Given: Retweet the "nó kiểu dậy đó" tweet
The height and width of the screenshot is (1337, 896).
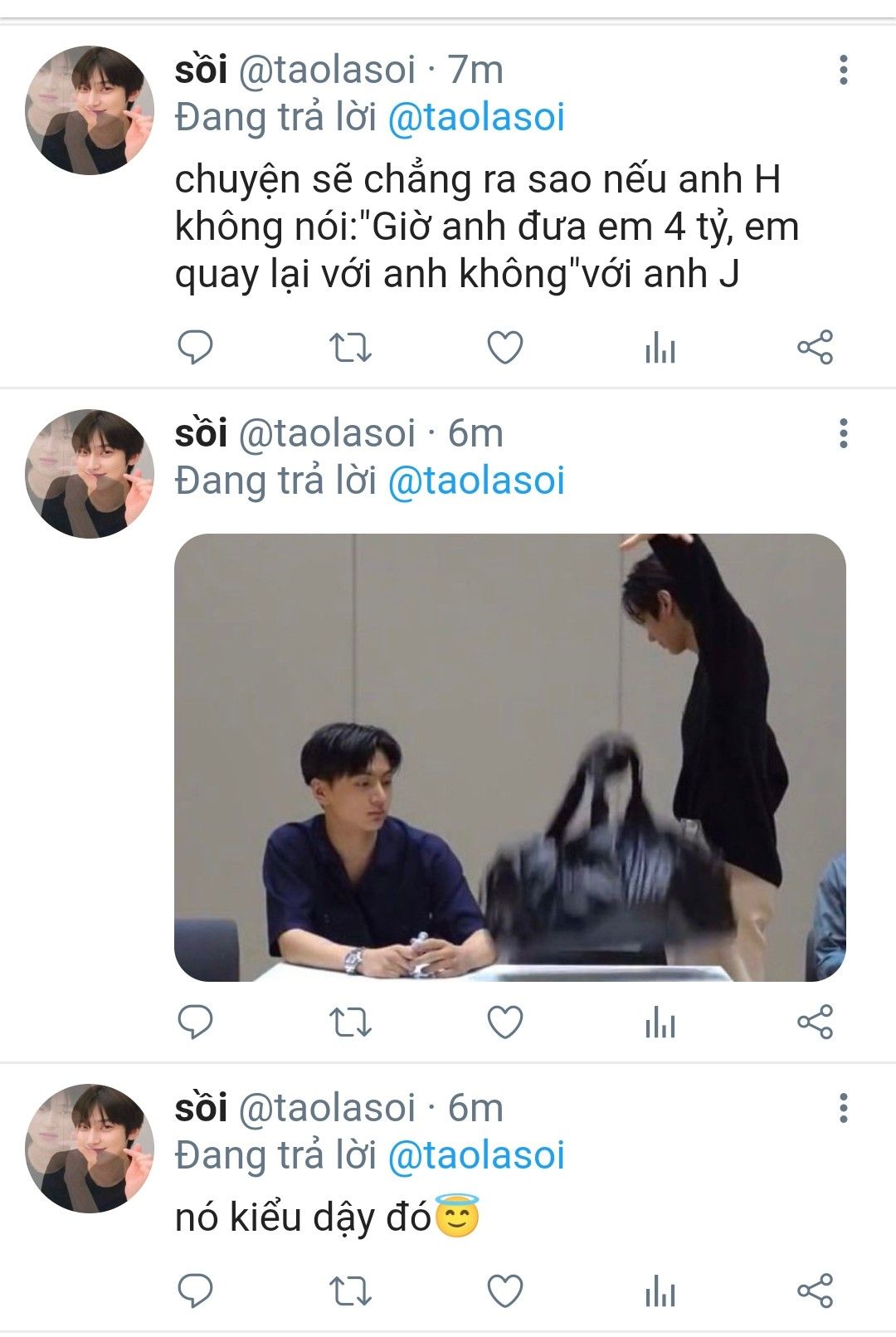Looking at the screenshot, I should pos(350,1291).
